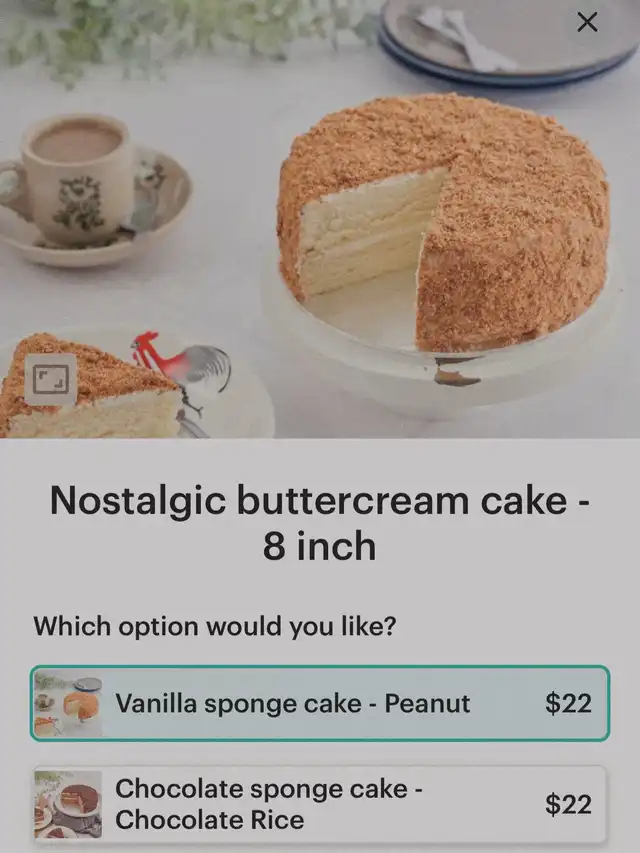This screenshot has width=640, height=853.
Task: Select Vanilla sponge cake - Peanut option
Action: [x=319, y=703]
